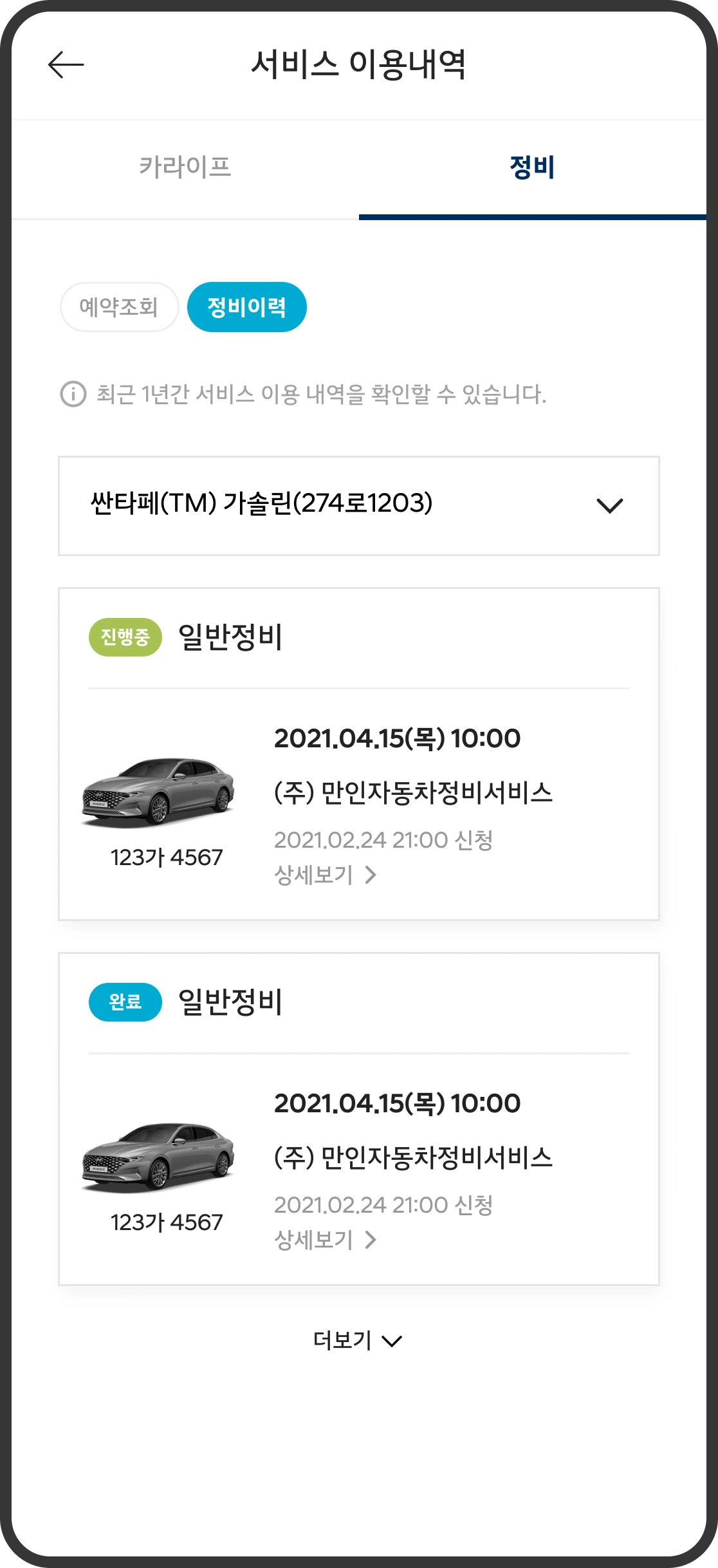Tap the 예약조회 chip
Viewport: 718px width, 1568px height.
119,307
